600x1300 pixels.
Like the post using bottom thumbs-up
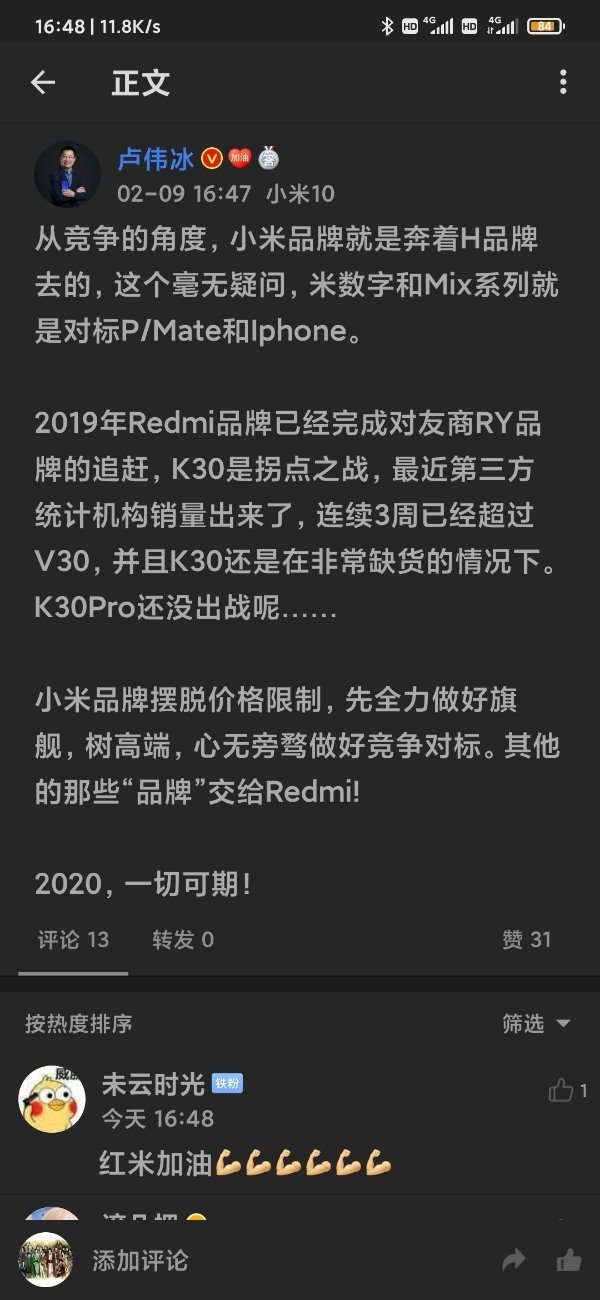569,1260
